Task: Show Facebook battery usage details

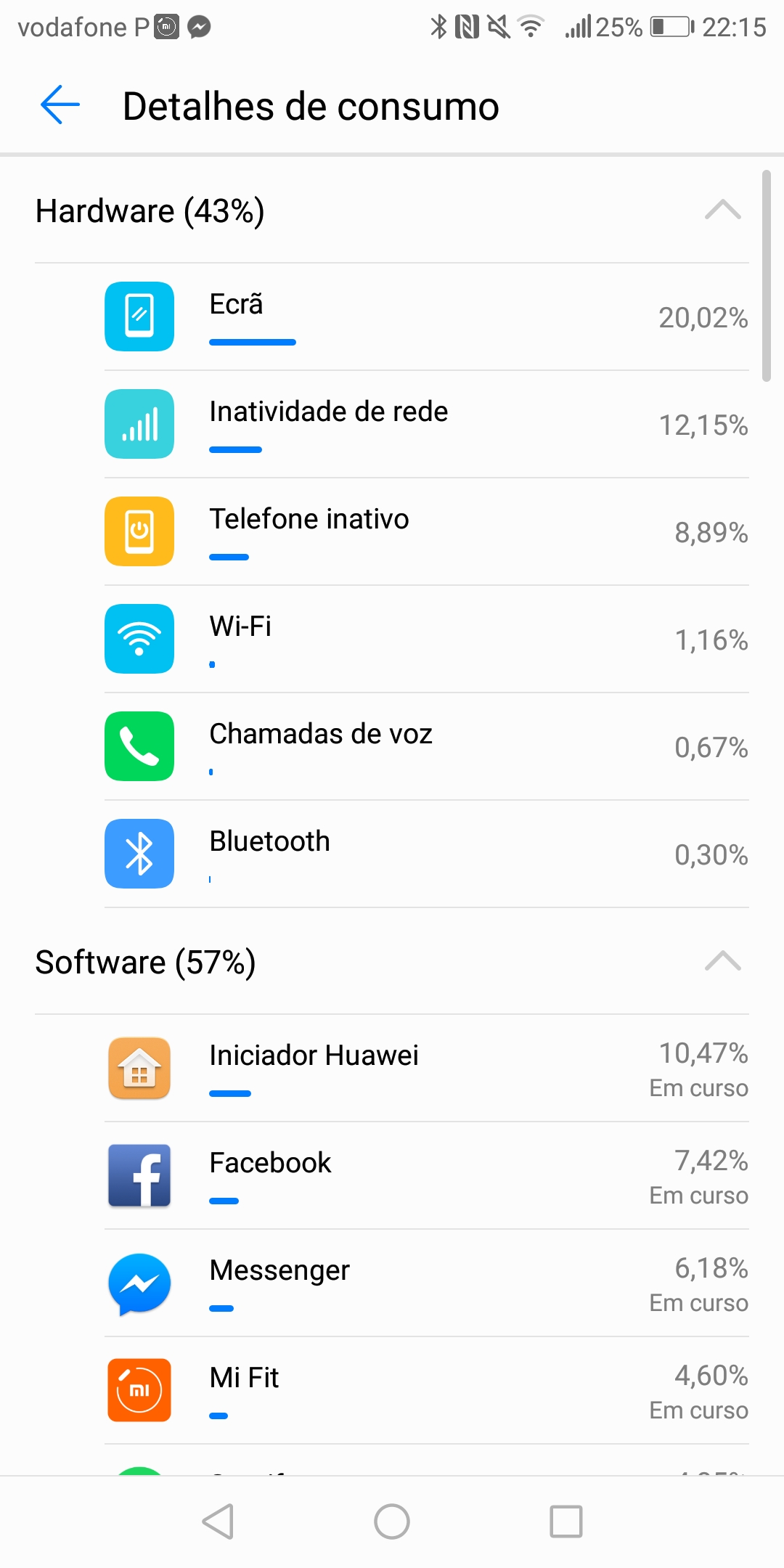Action: click(x=427, y=1176)
